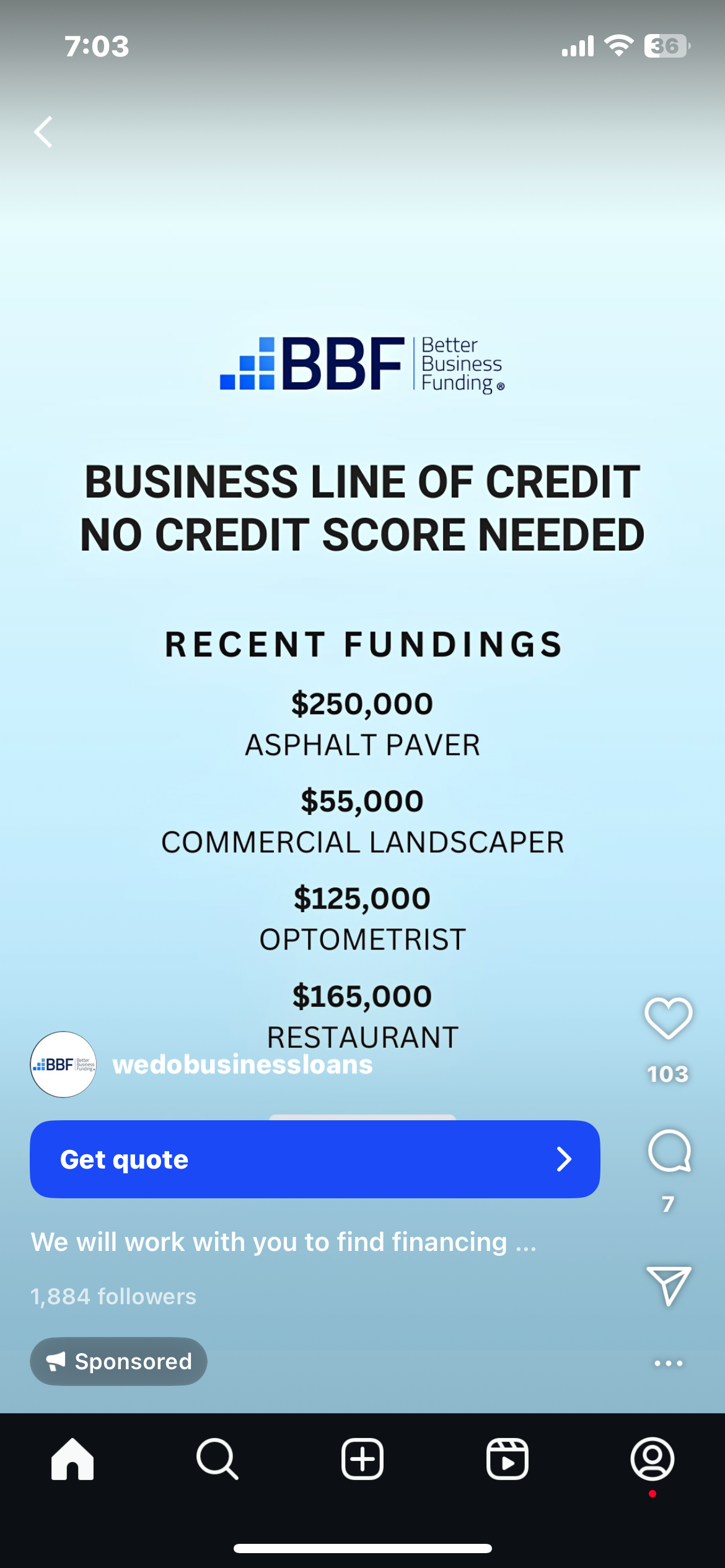Go back using the chevron arrow
This screenshot has width=725, height=1568.
click(x=42, y=132)
